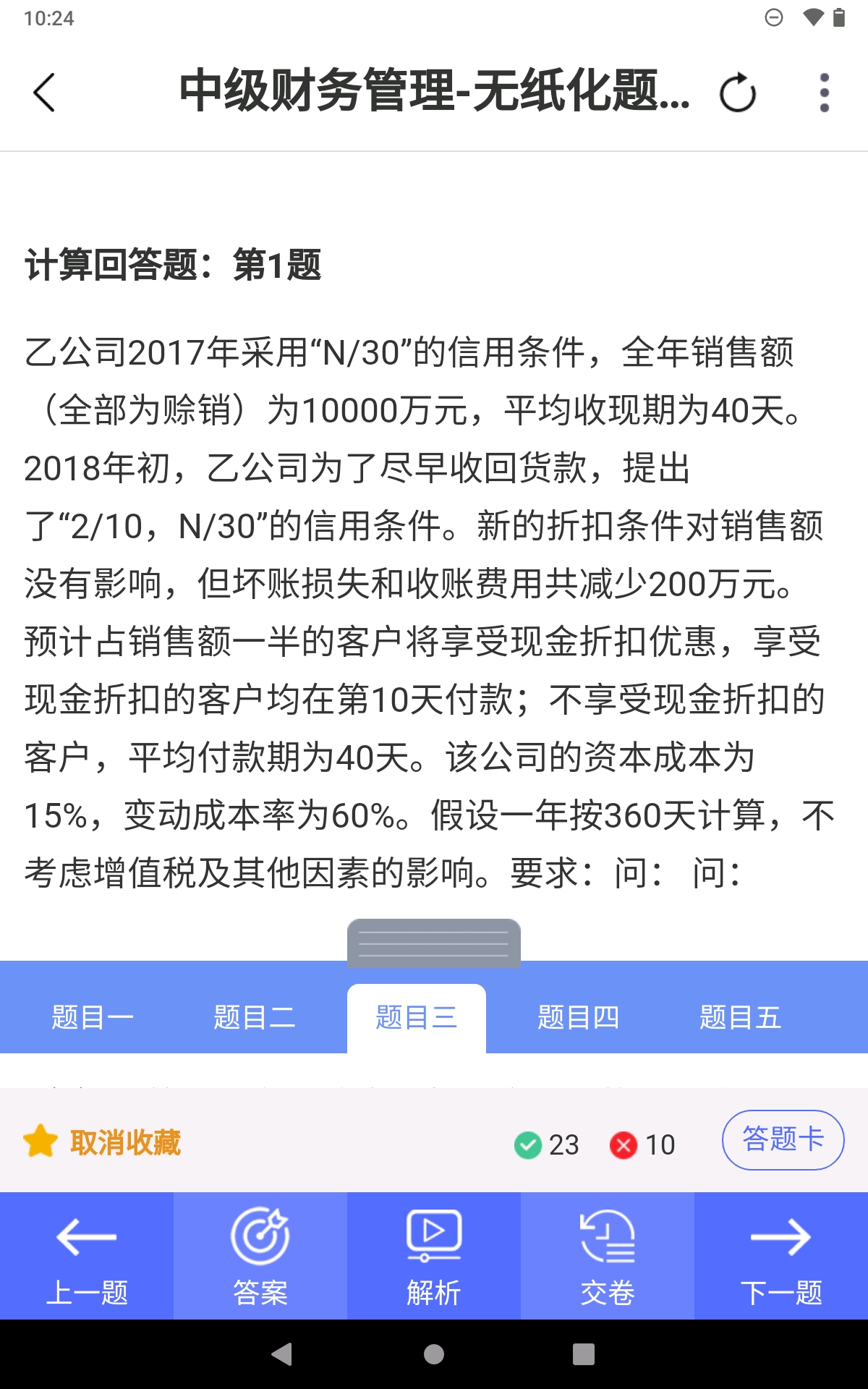Show the 答案 for this question
The image size is (868, 1389).
[260, 1256]
